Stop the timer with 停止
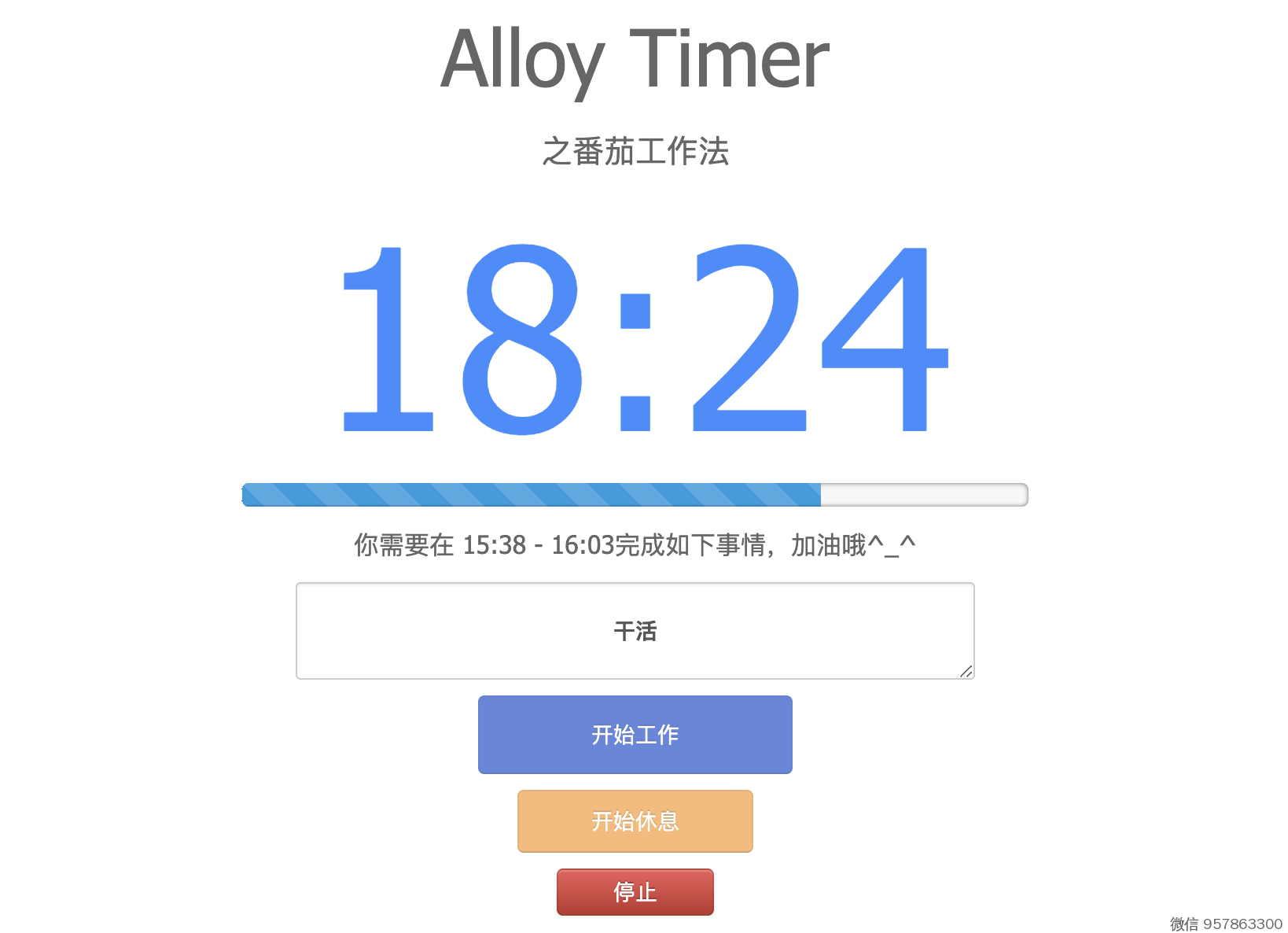 (x=635, y=891)
